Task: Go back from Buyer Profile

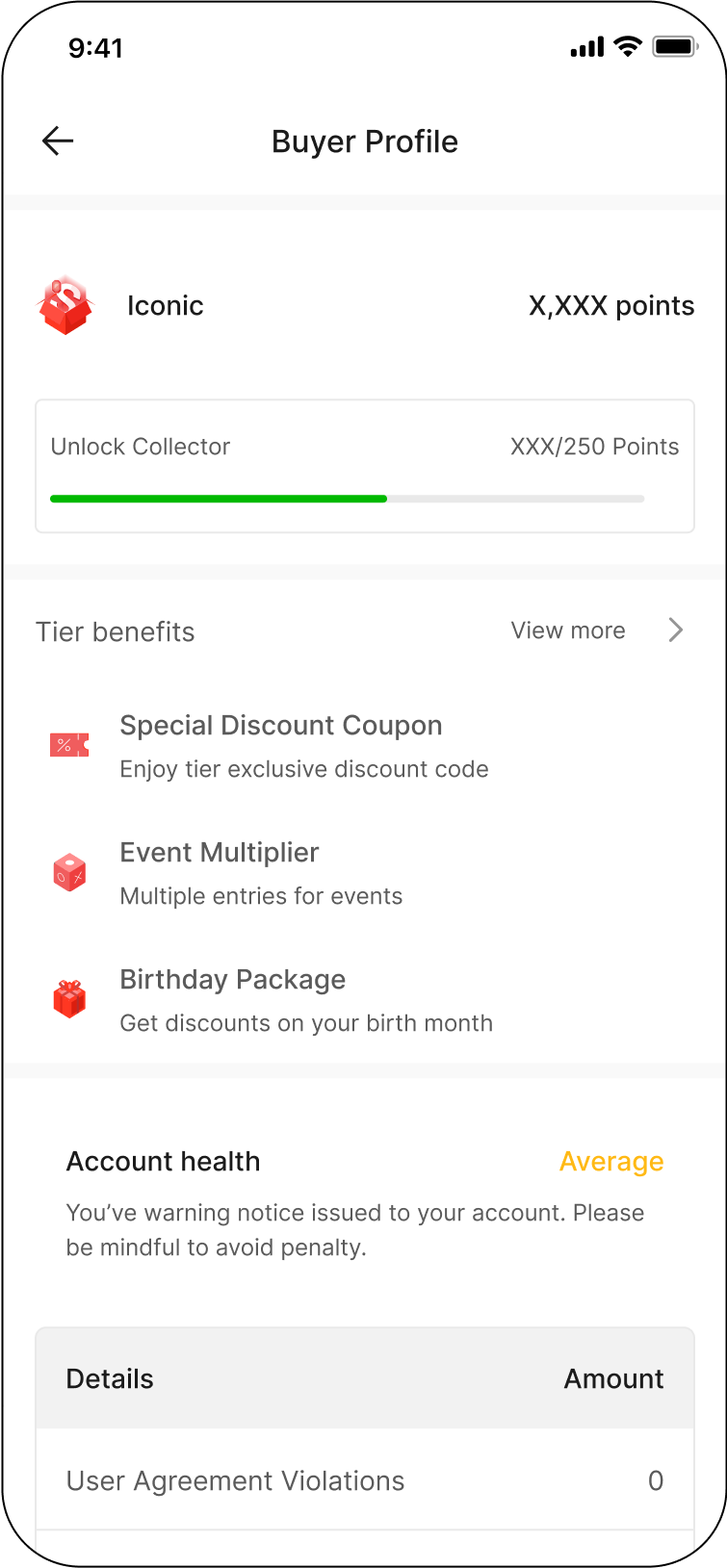Action: click(x=58, y=141)
